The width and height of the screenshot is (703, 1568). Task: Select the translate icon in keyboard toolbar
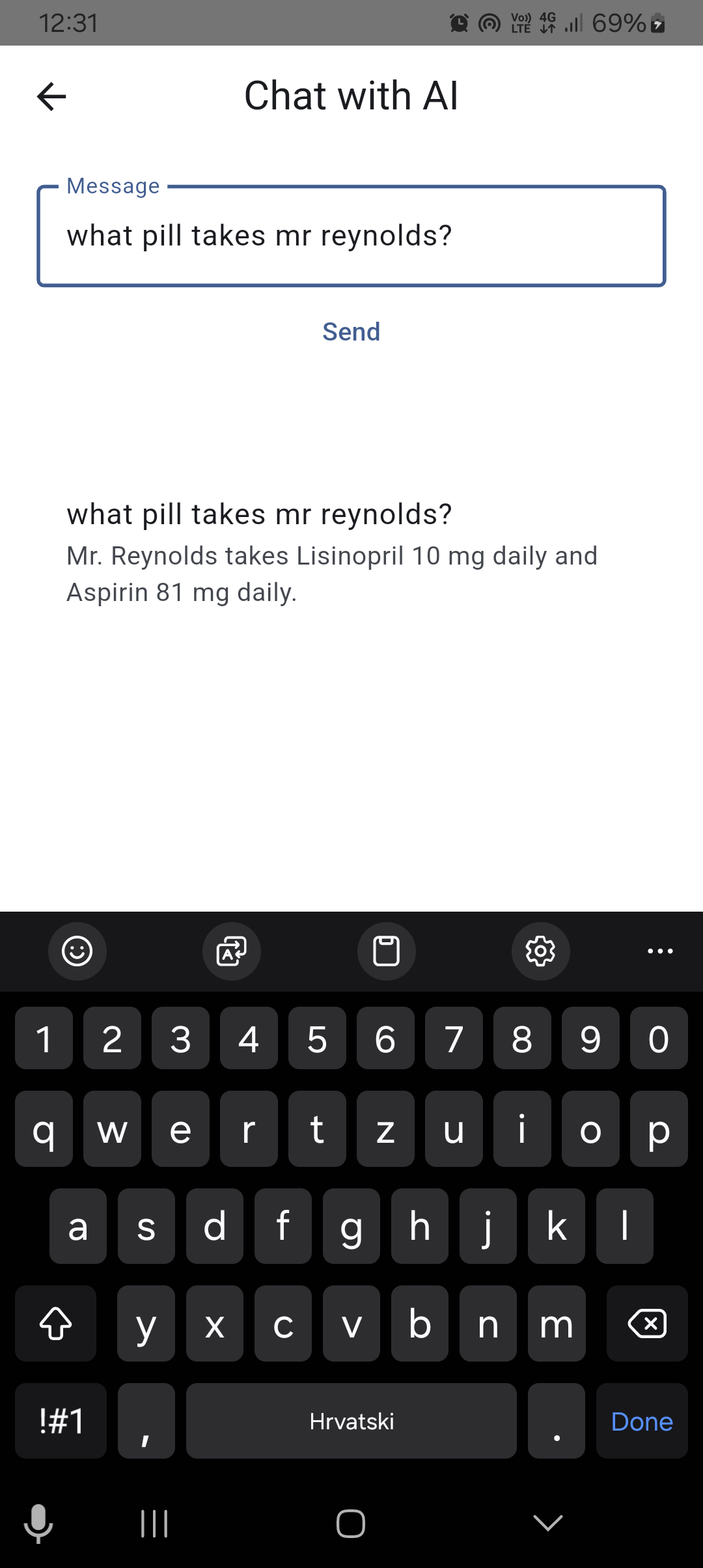tap(232, 951)
